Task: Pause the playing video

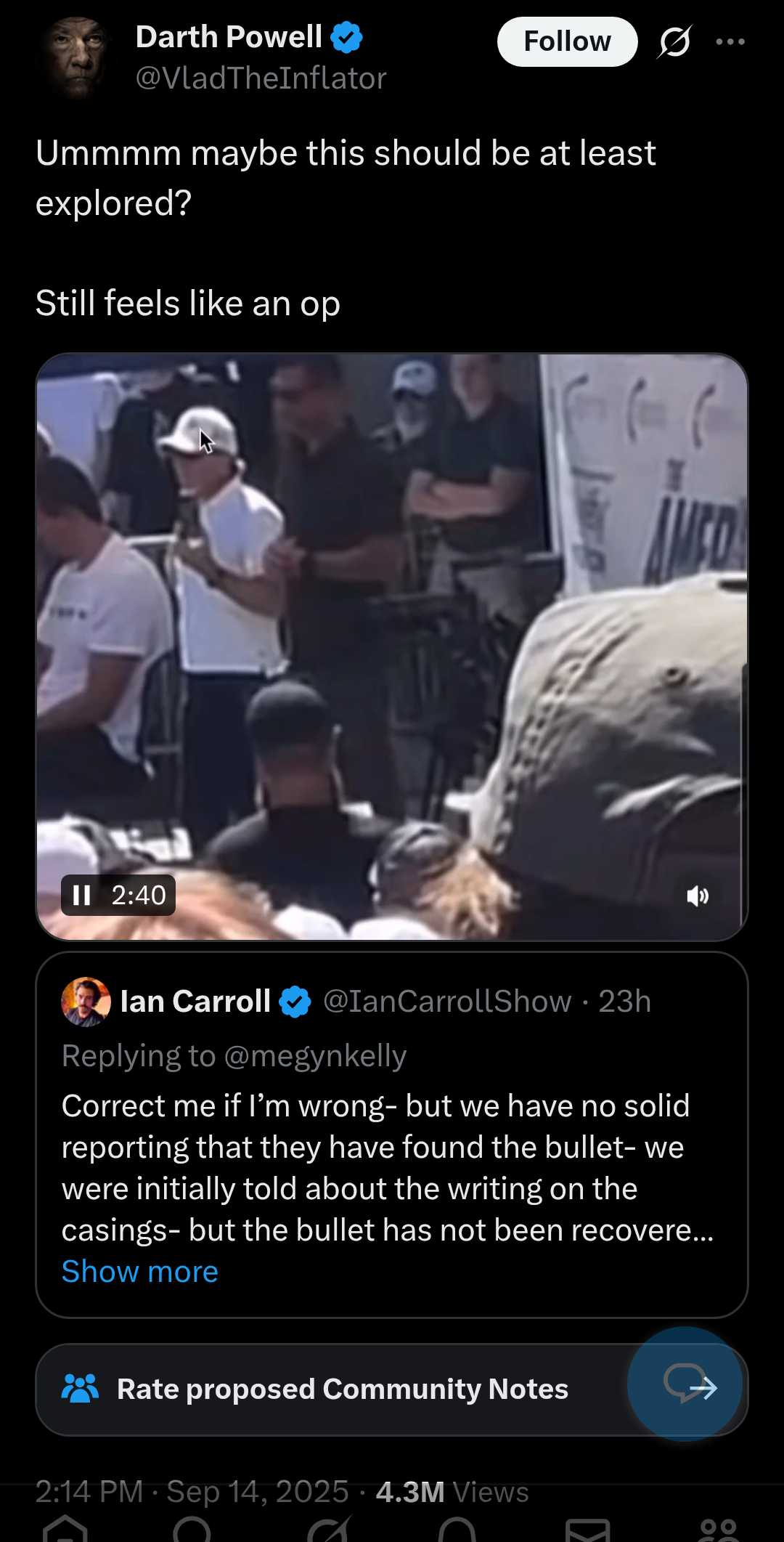Action: tap(82, 895)
